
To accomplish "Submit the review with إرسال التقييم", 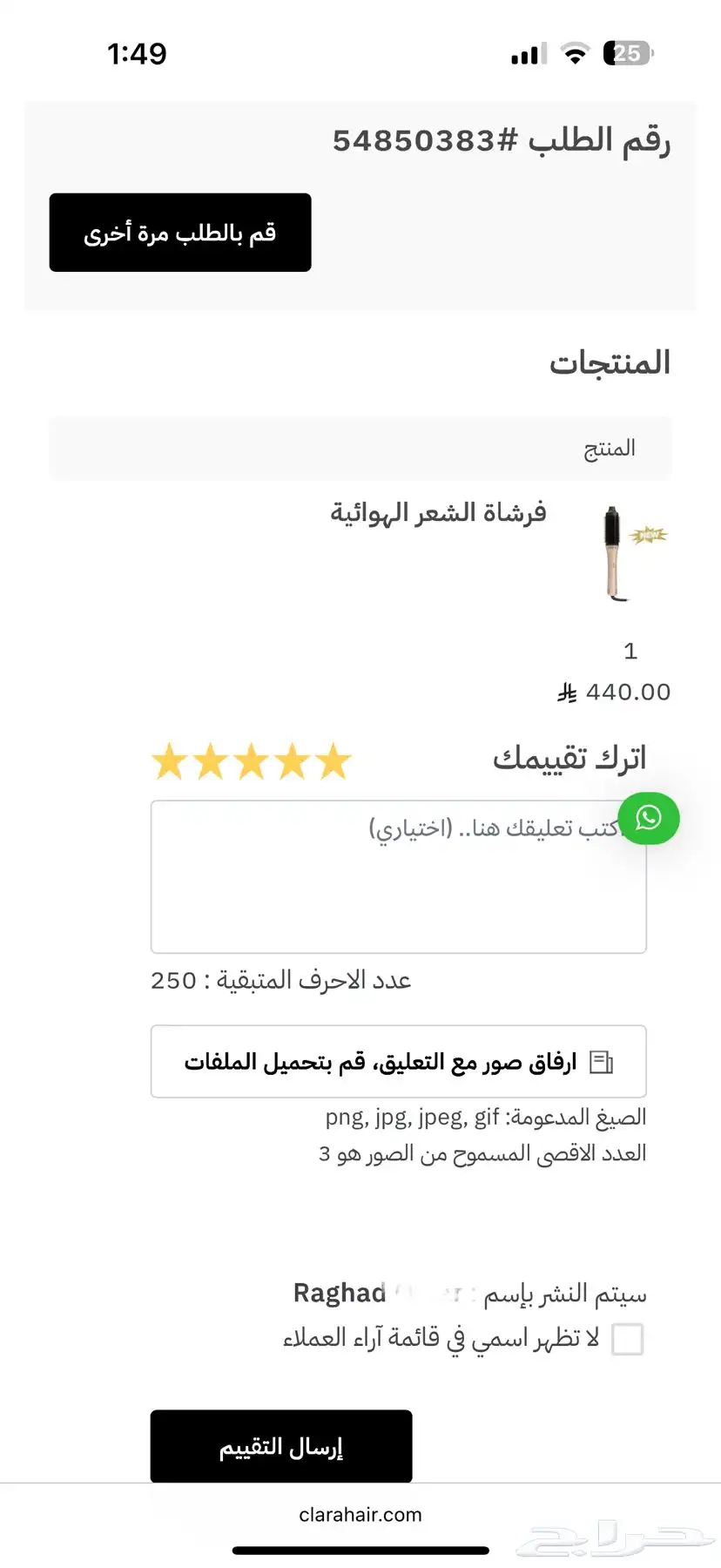I will pos(281,1447).
